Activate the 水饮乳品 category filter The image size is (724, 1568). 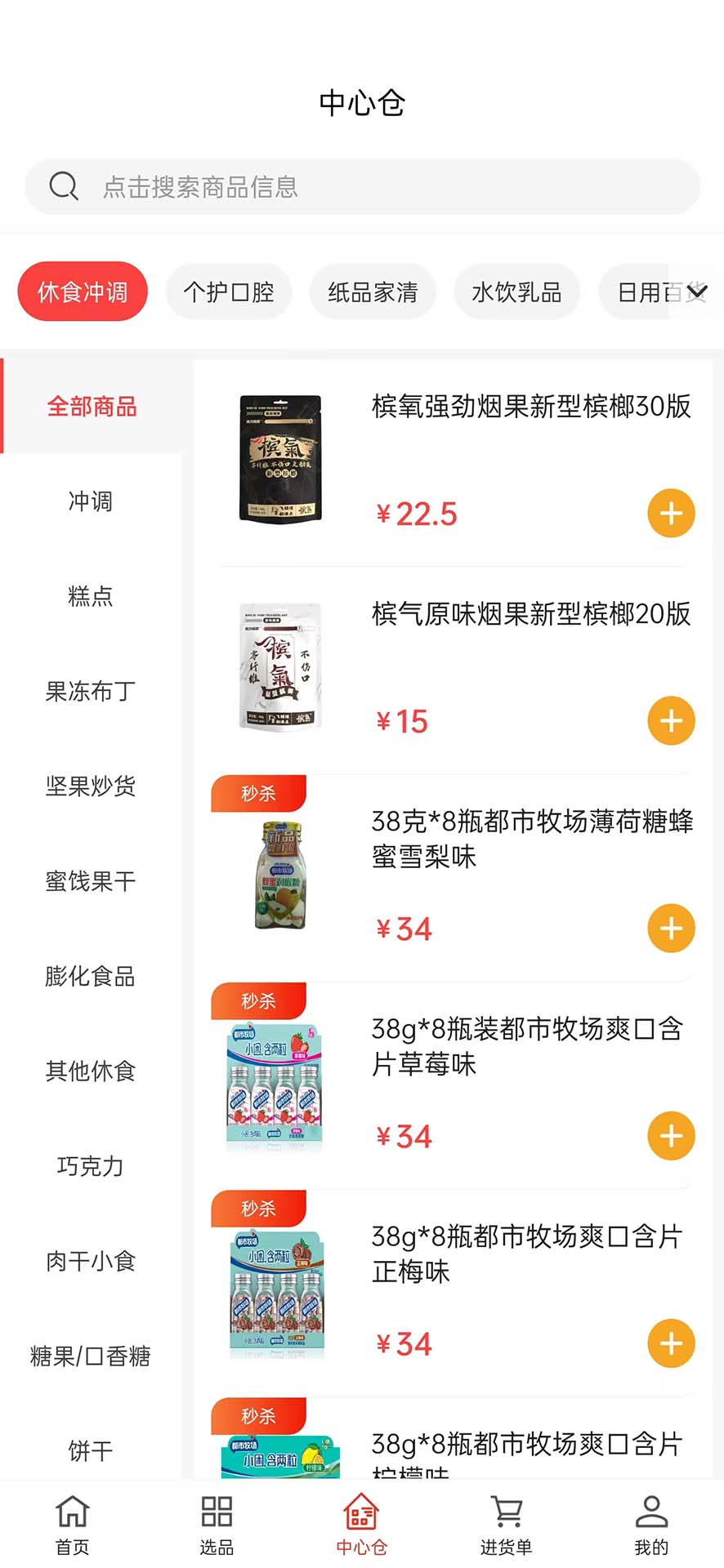[x=516, y=292]
